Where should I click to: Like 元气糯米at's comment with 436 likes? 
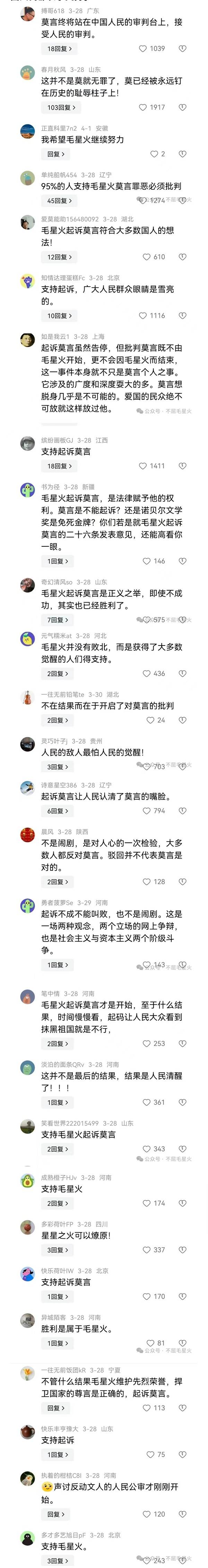[147, 674]
